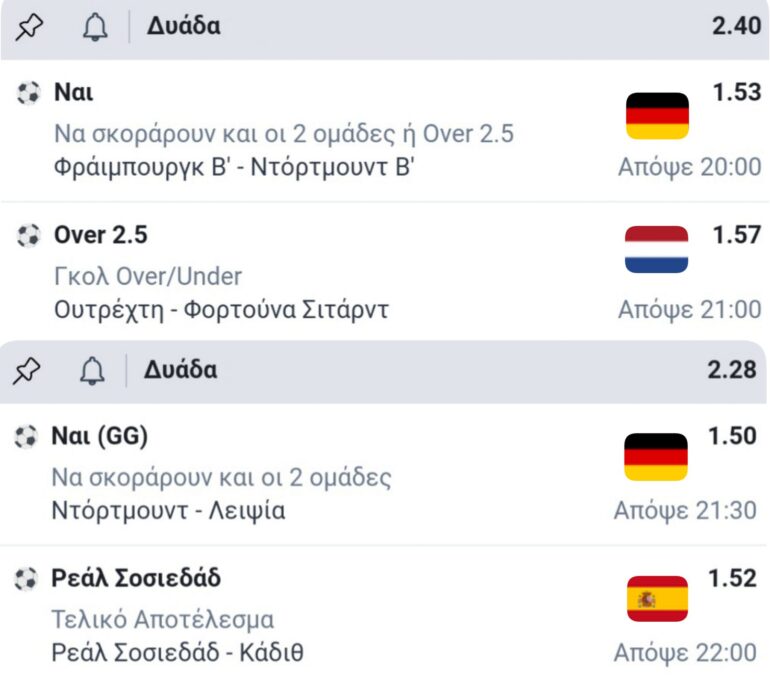Enable bell alerts for the 2.40 Δυάδα
The width and height of the screenshot is (770, 686).
point(93,28)
